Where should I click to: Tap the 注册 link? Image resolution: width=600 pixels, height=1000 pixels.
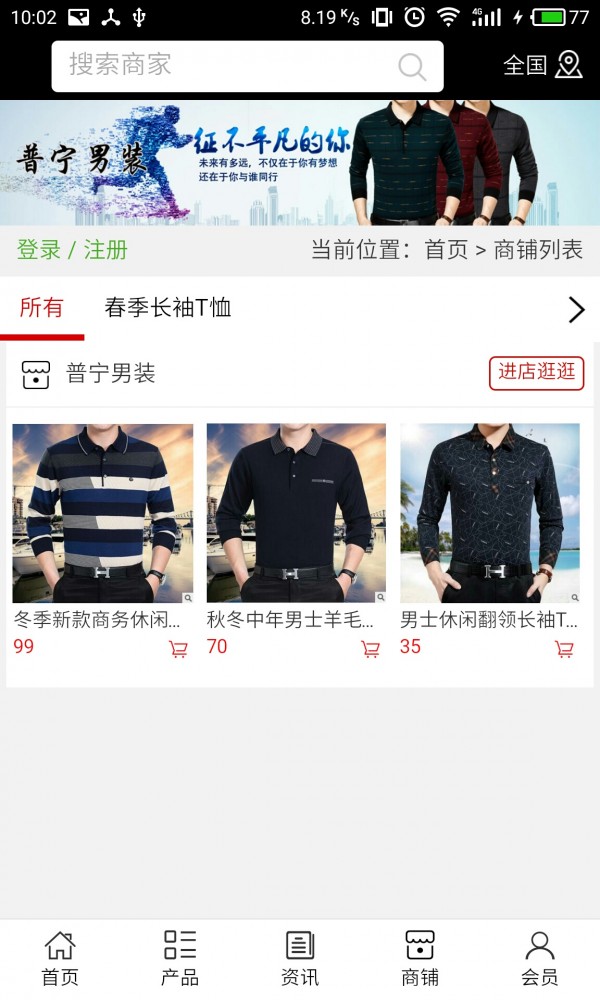(x=106, y=250)
